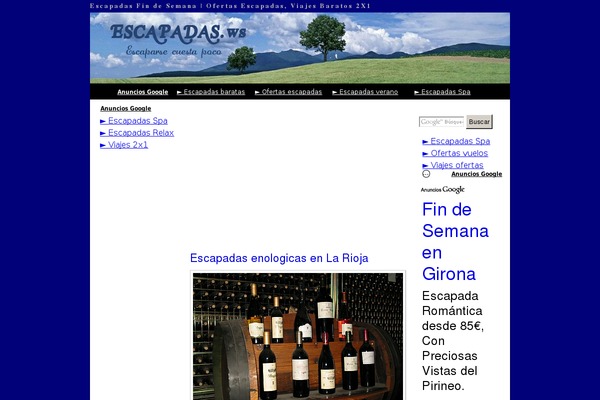Open the Fin de Semana en Girona ad
Image resolution: width=600 pixels, height=400 pixels.
[455, 241]
